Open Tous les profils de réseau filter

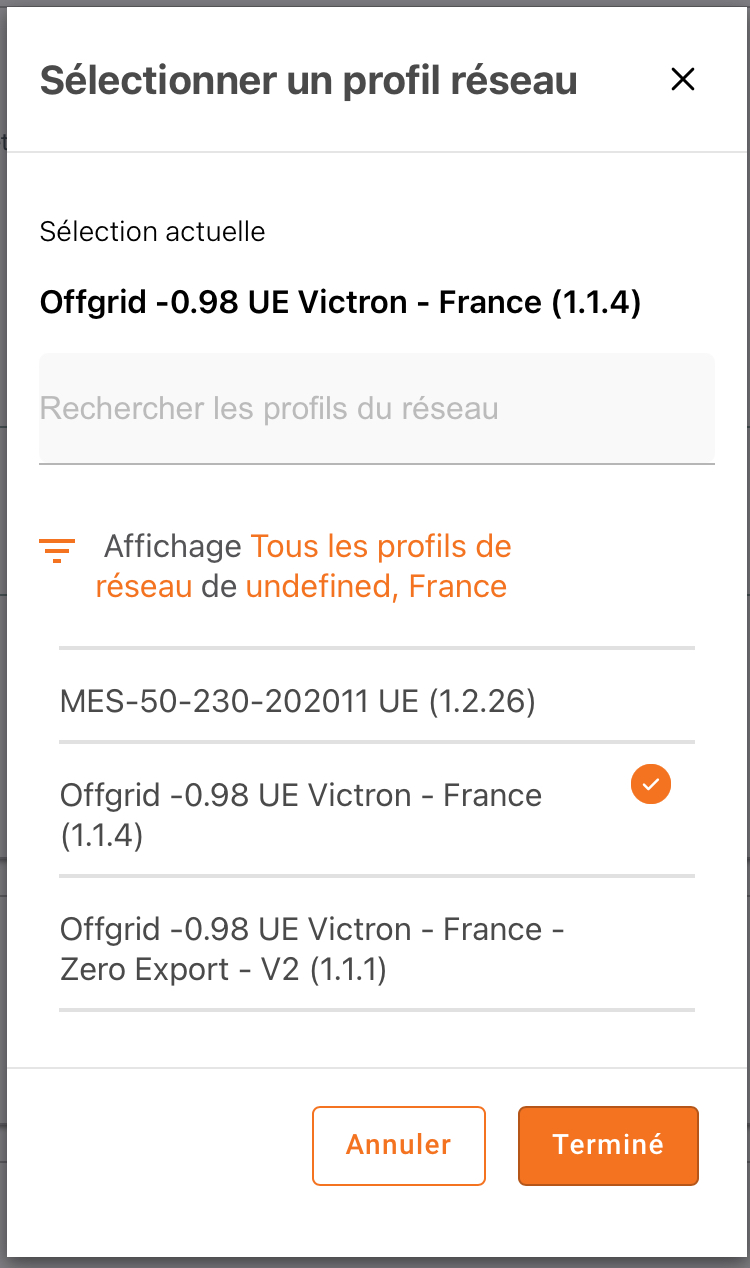coord(380,546)
